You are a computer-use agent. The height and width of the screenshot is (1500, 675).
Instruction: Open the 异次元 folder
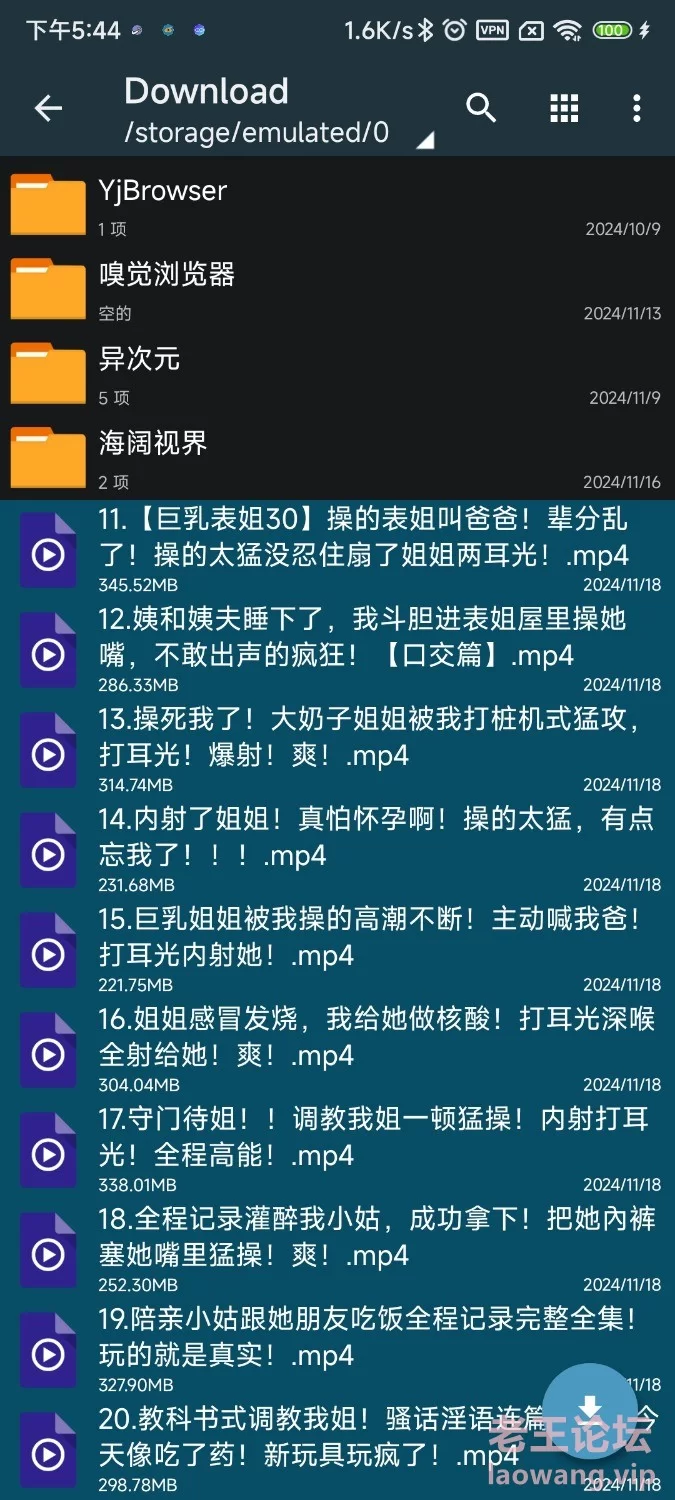337,373
